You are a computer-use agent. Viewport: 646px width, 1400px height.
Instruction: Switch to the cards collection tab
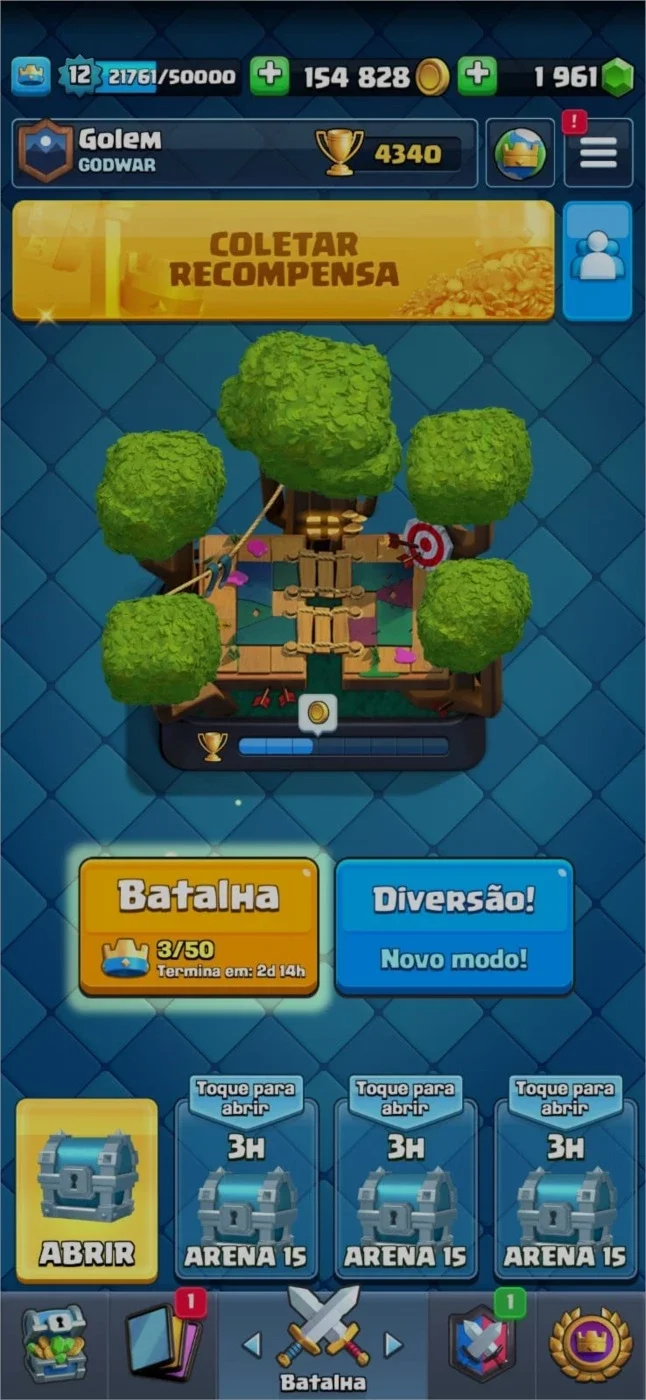tap(163, 1345)
